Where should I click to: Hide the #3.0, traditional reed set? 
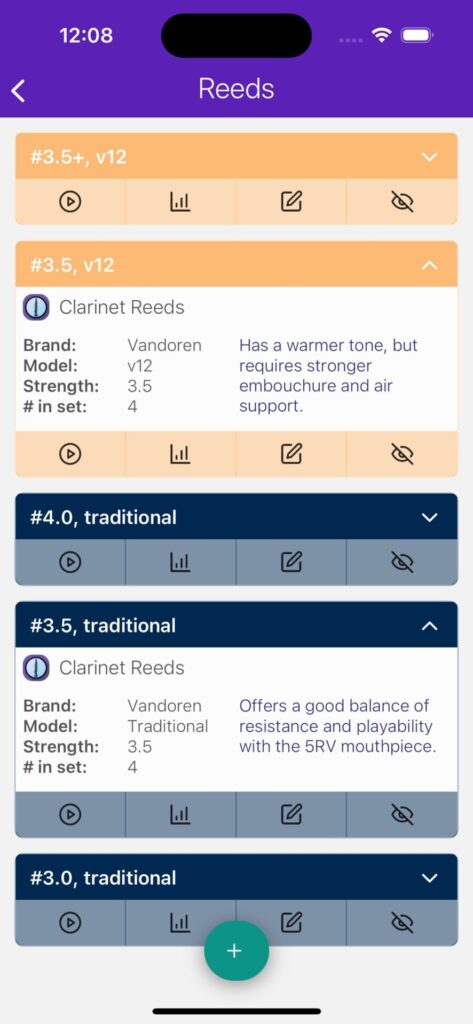(402, 922)
